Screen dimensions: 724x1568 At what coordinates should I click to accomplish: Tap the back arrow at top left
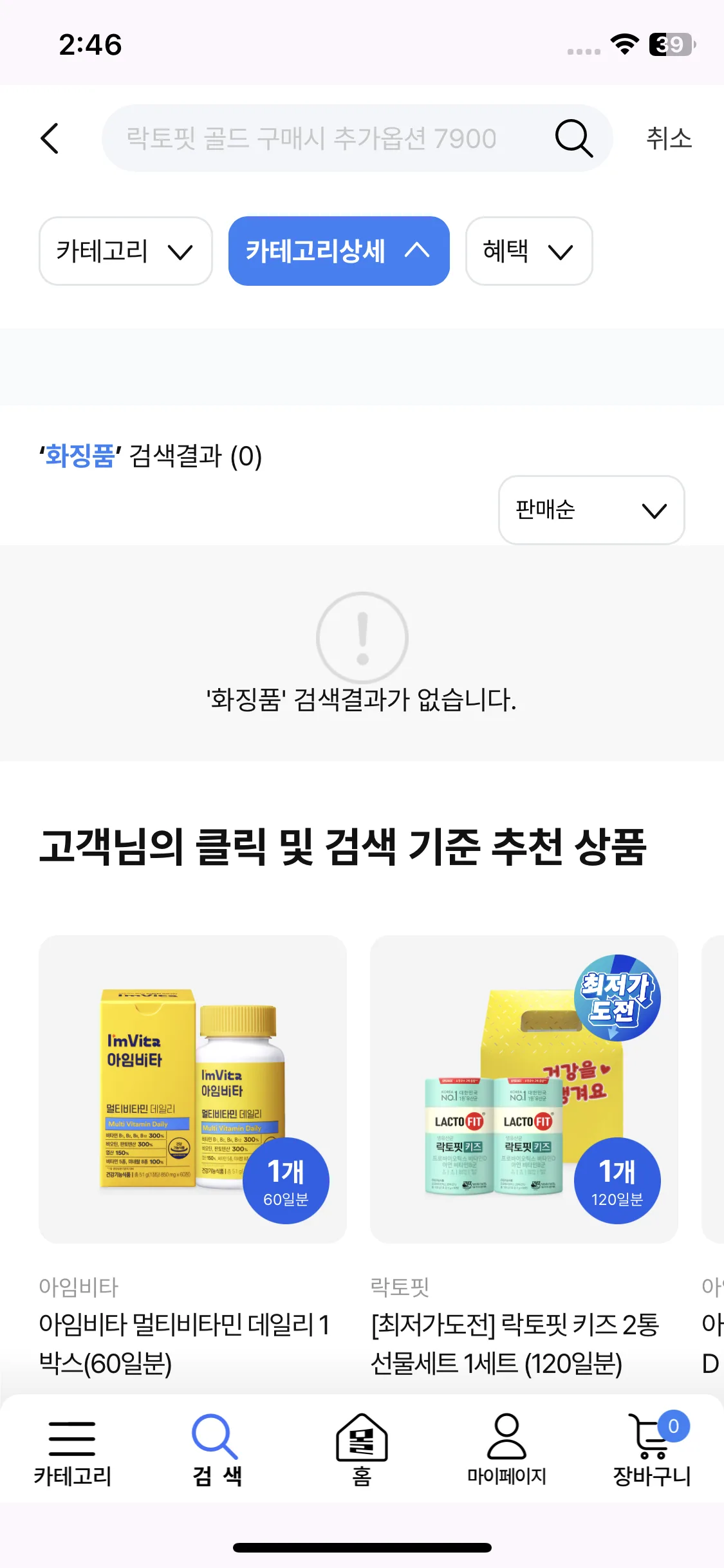tap(50, 138)
